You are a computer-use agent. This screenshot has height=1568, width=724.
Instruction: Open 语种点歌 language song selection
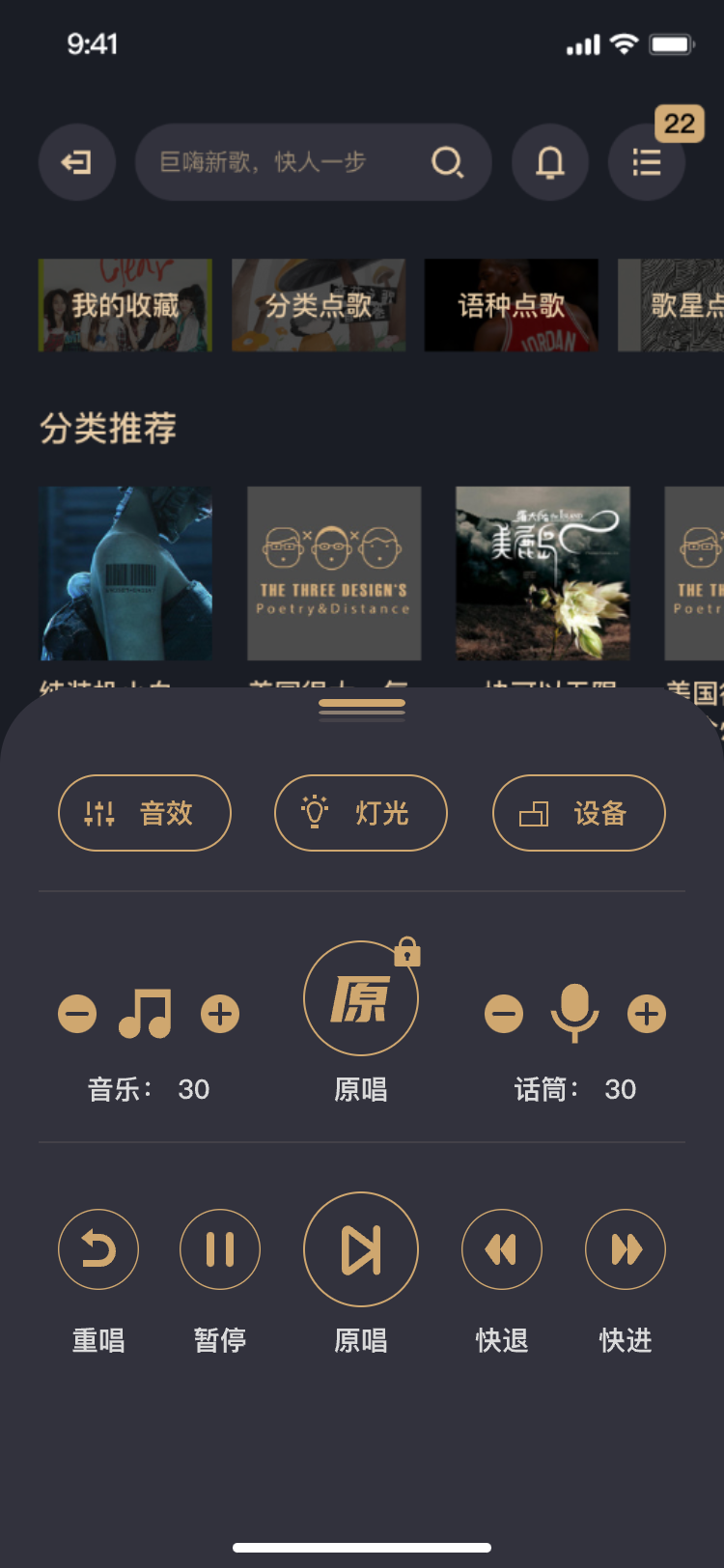(511, 304)
